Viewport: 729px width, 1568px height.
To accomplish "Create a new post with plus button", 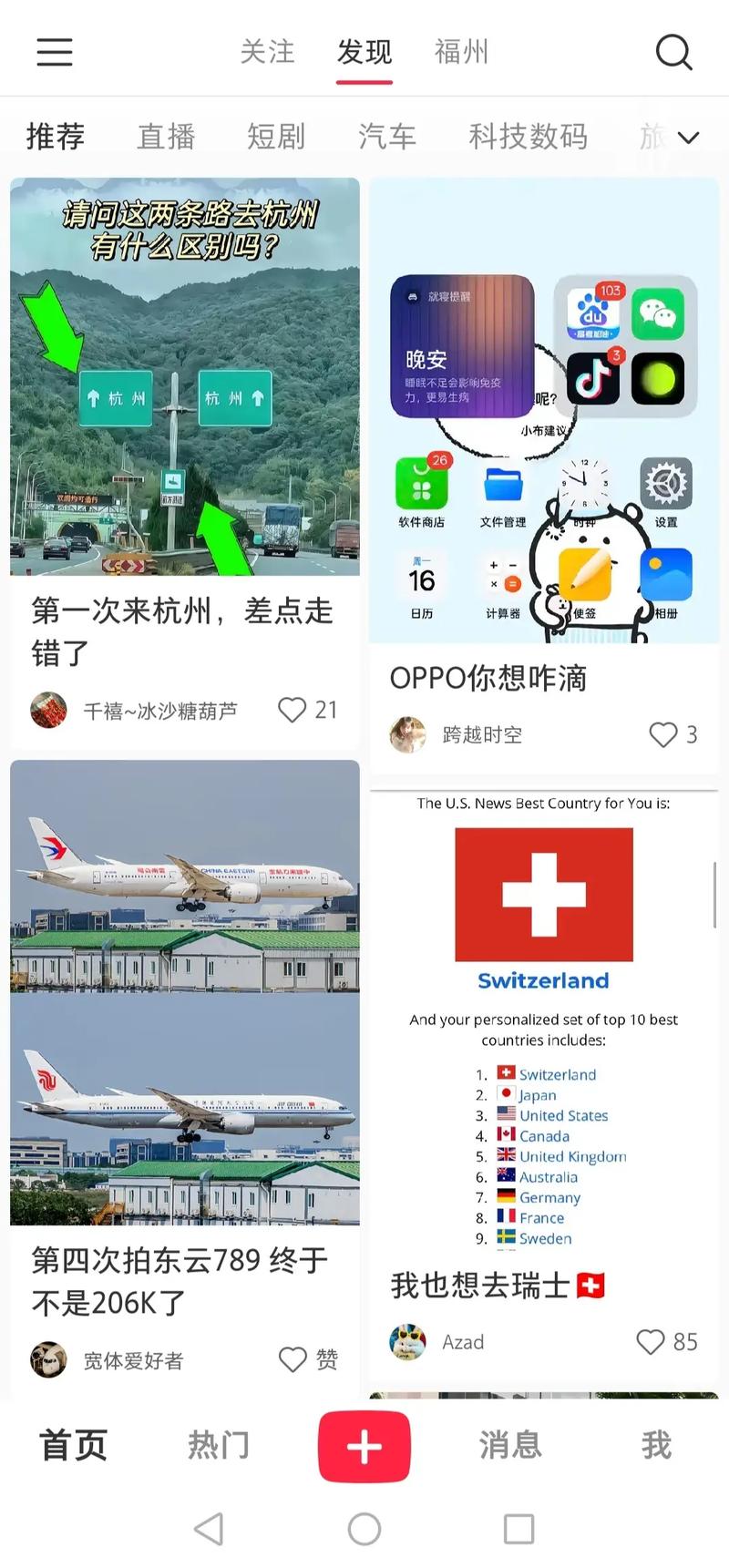I will [x=364, y=1446].
